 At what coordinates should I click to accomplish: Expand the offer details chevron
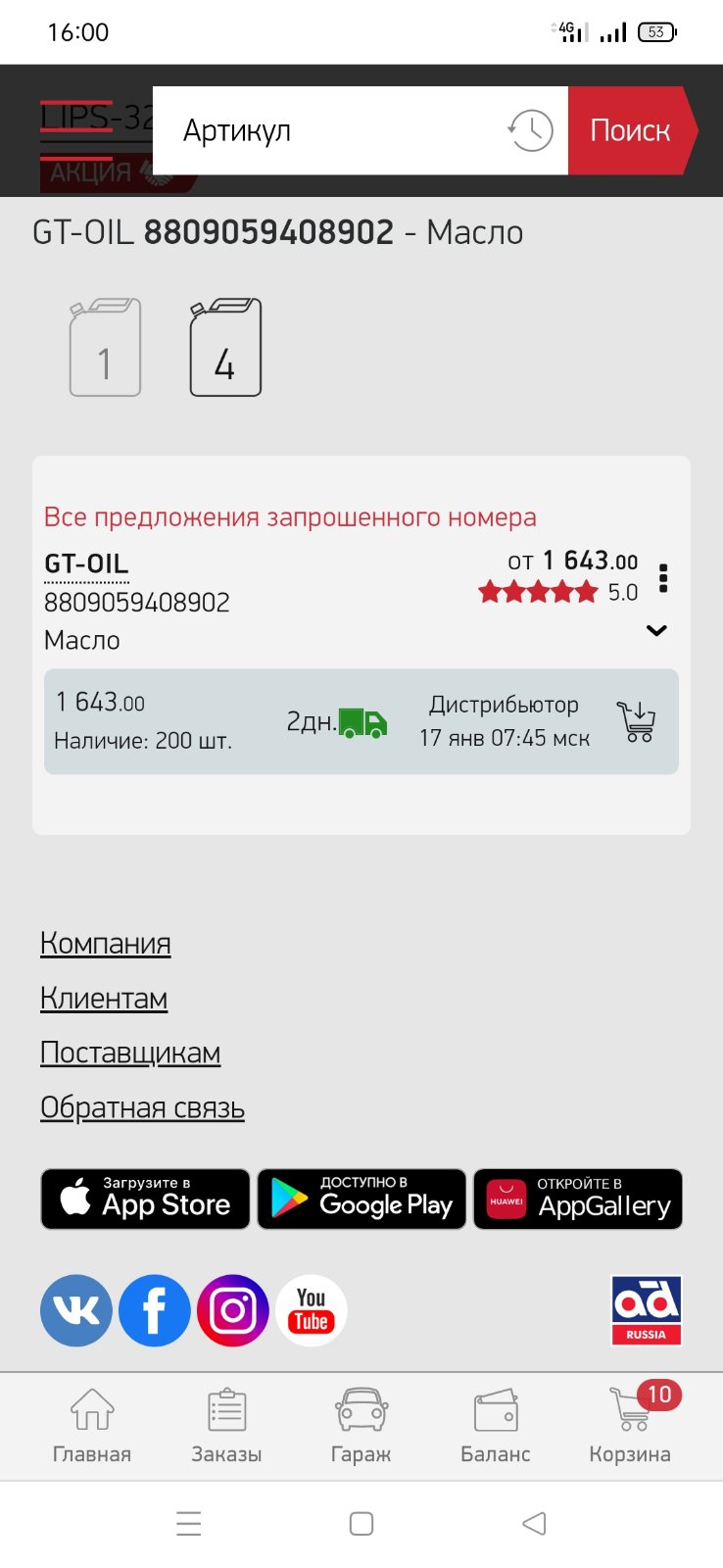pyautogui.click(x=656, y=630)
